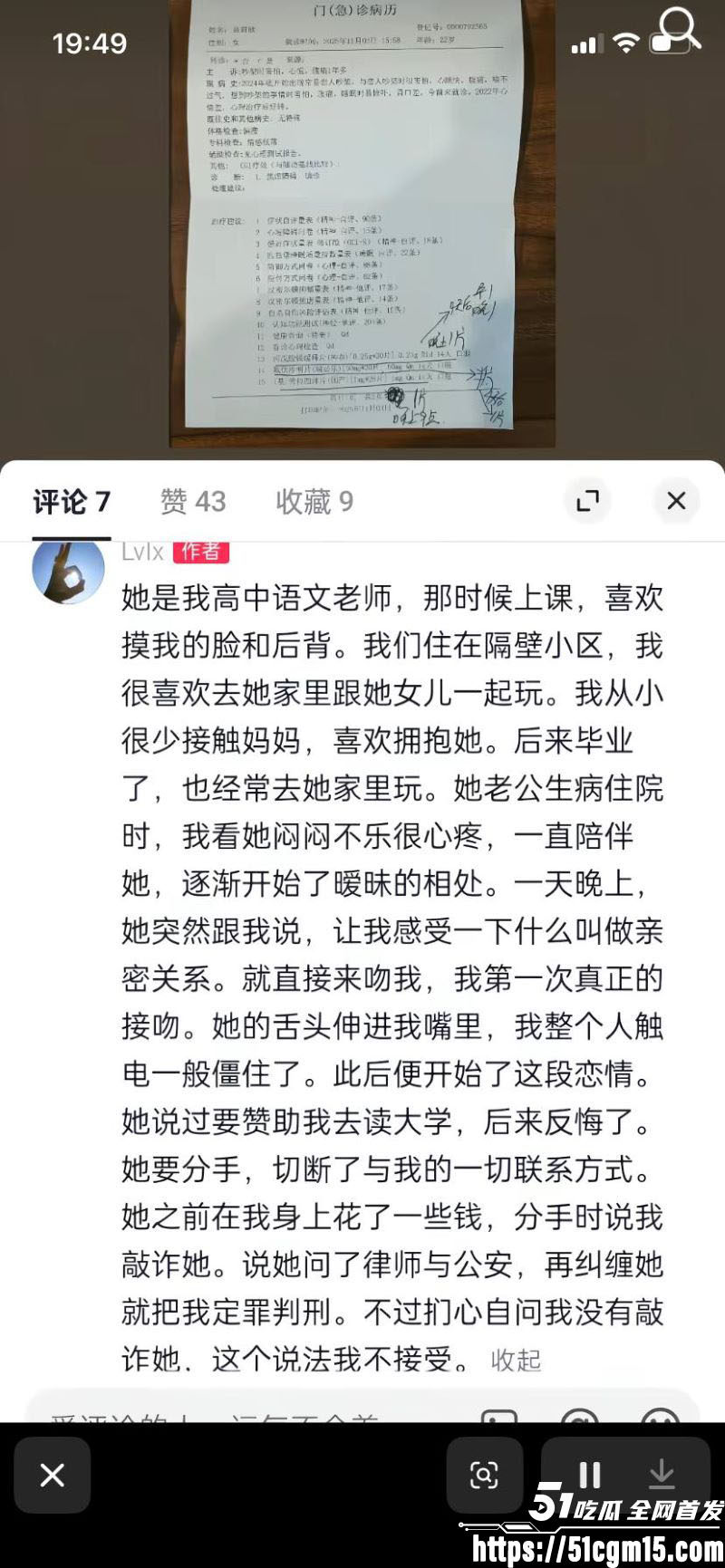Tap the Wi-Fi icon in status bar
This screenshot has height=1568, width=725.
(625, 43)
